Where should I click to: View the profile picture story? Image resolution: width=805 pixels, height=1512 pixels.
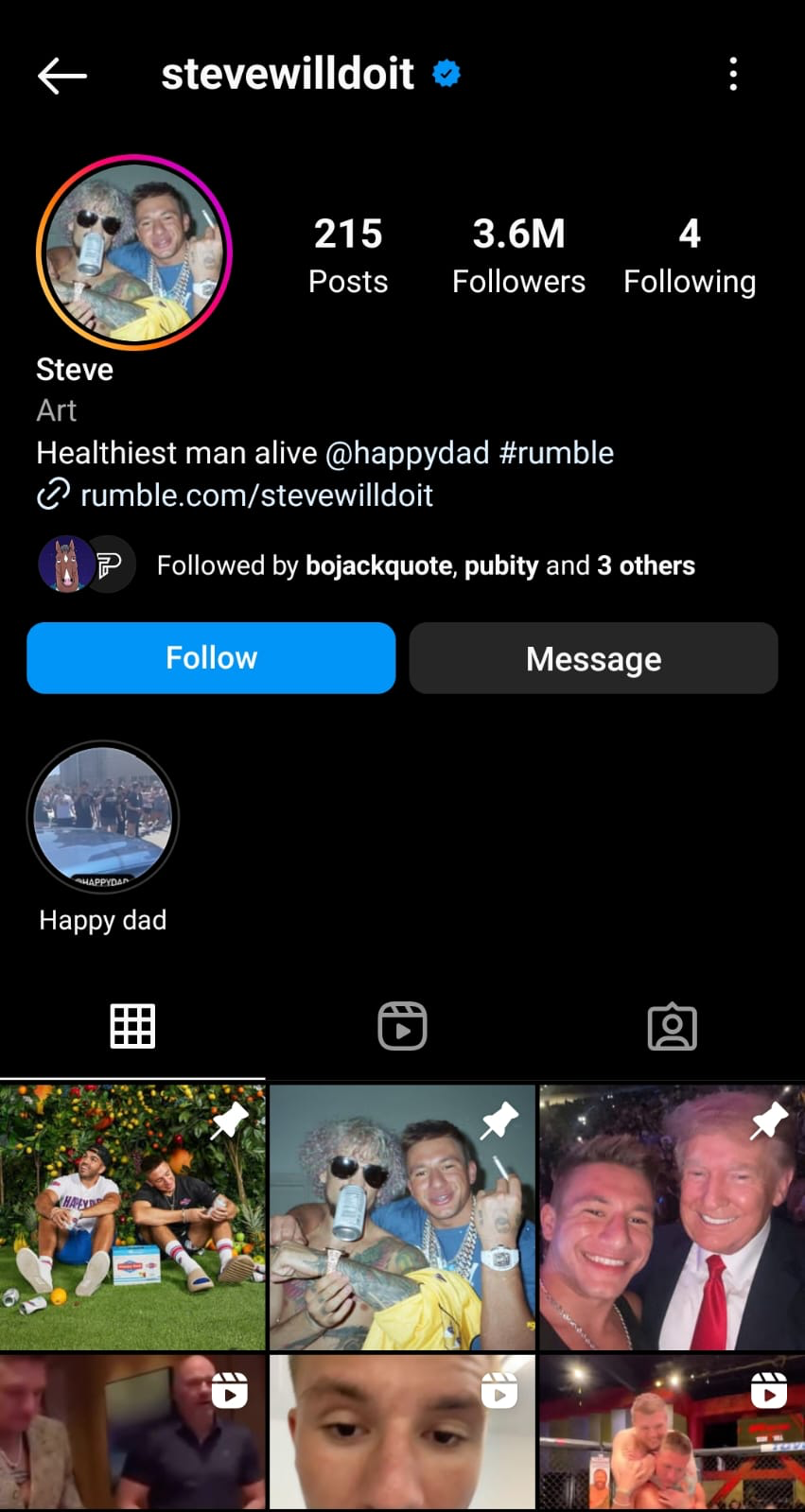coord(134,252)
